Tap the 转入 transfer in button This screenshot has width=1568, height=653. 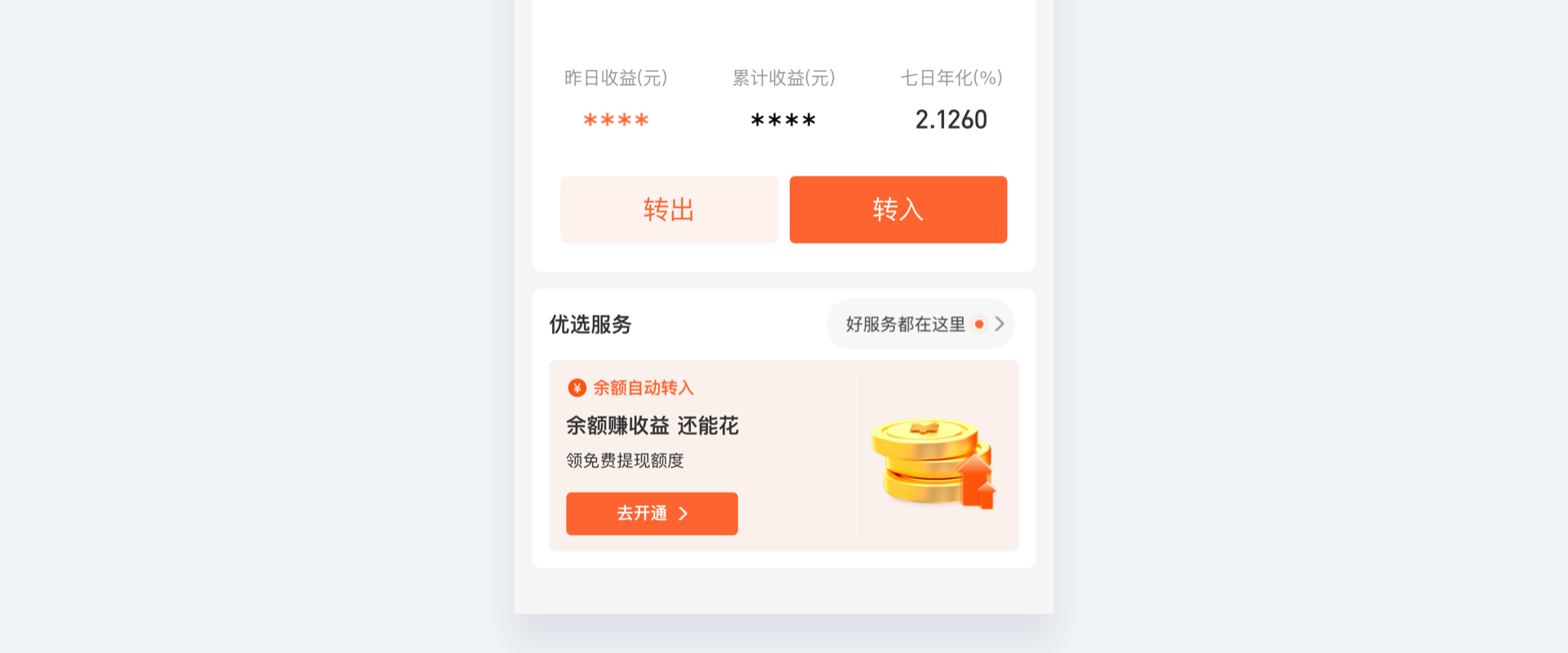coord(898,210)
